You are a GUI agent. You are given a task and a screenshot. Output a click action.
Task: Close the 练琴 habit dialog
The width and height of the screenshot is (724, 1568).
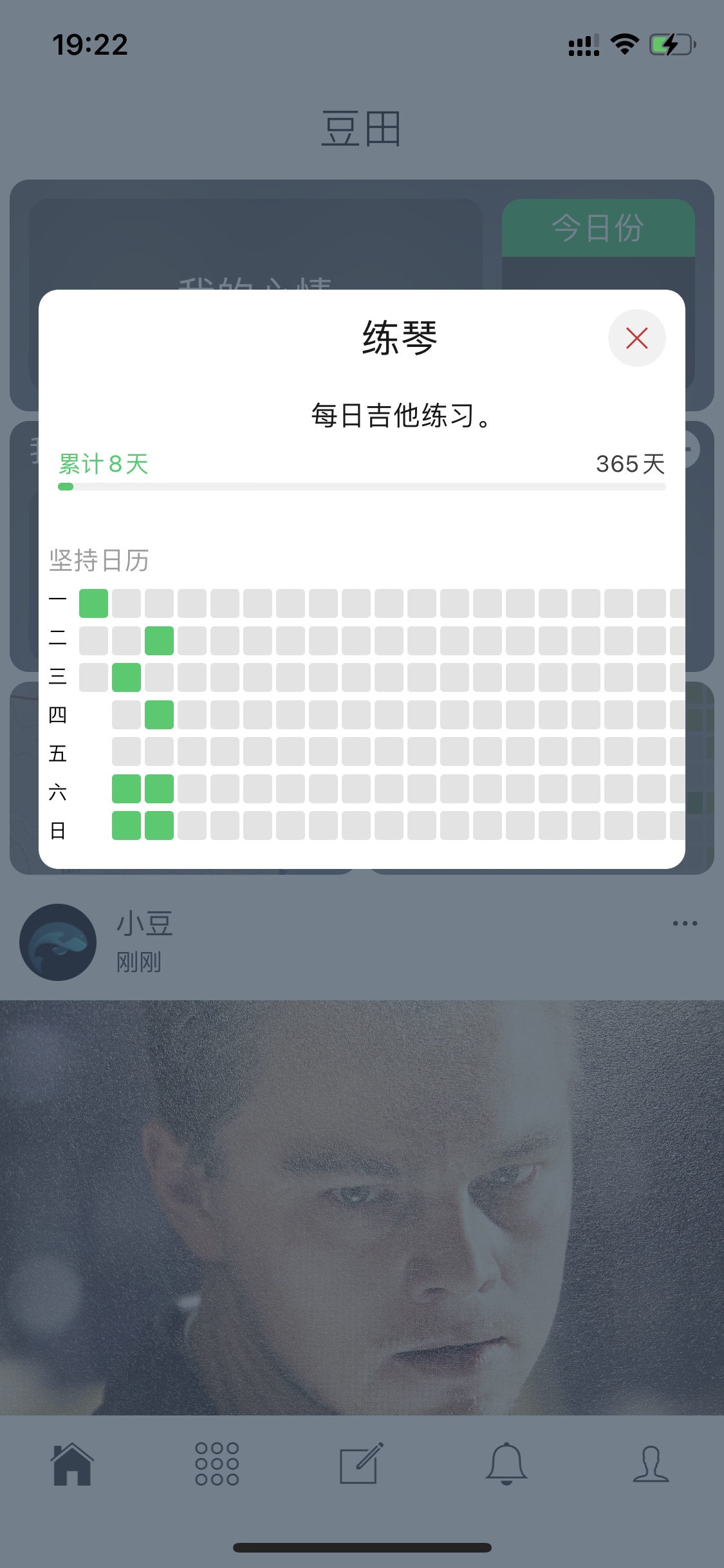click(636, 338)
